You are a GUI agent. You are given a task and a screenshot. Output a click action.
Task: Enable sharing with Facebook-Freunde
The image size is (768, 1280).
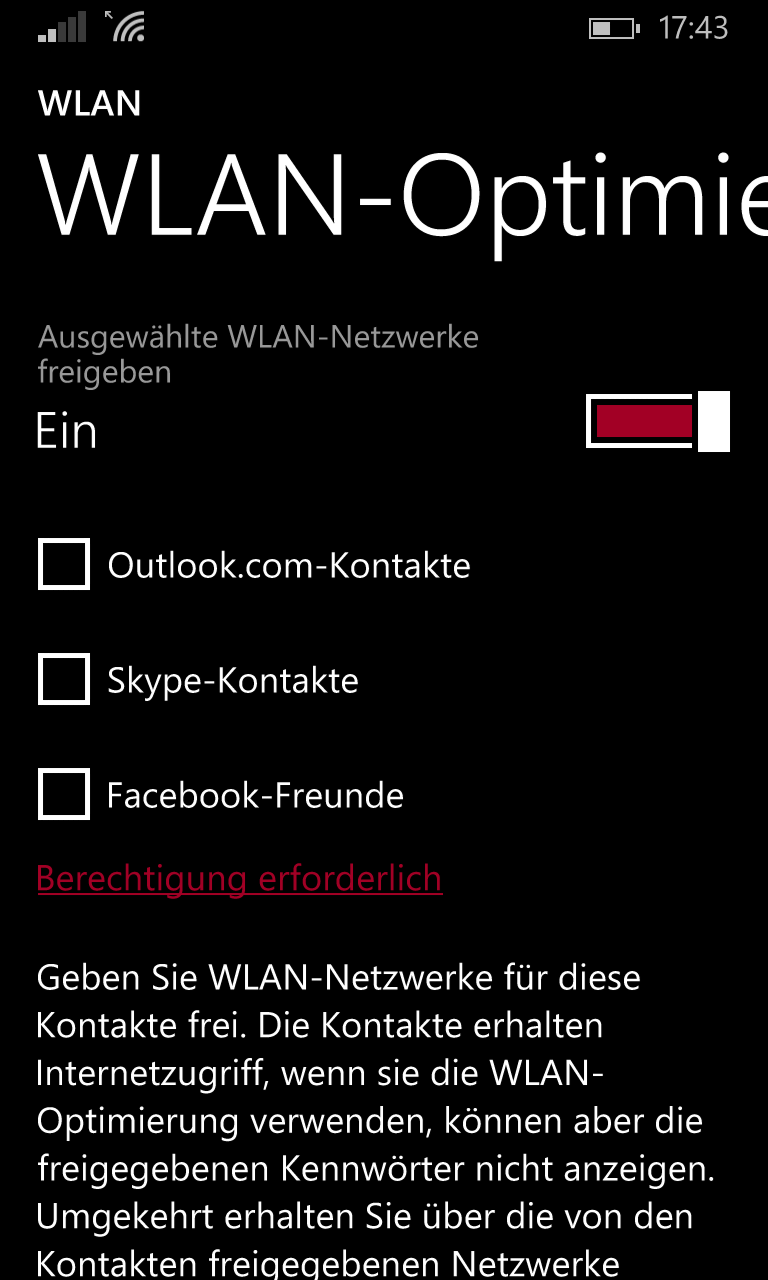click(64, 794)
